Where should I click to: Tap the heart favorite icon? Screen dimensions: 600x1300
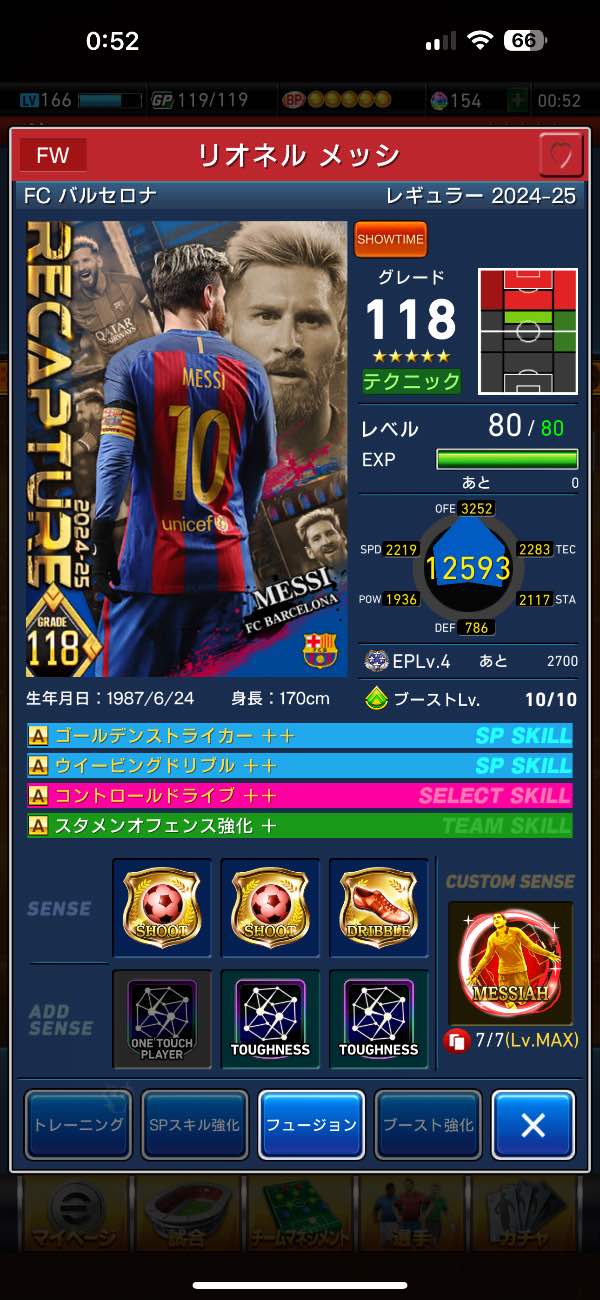[562, 155]
